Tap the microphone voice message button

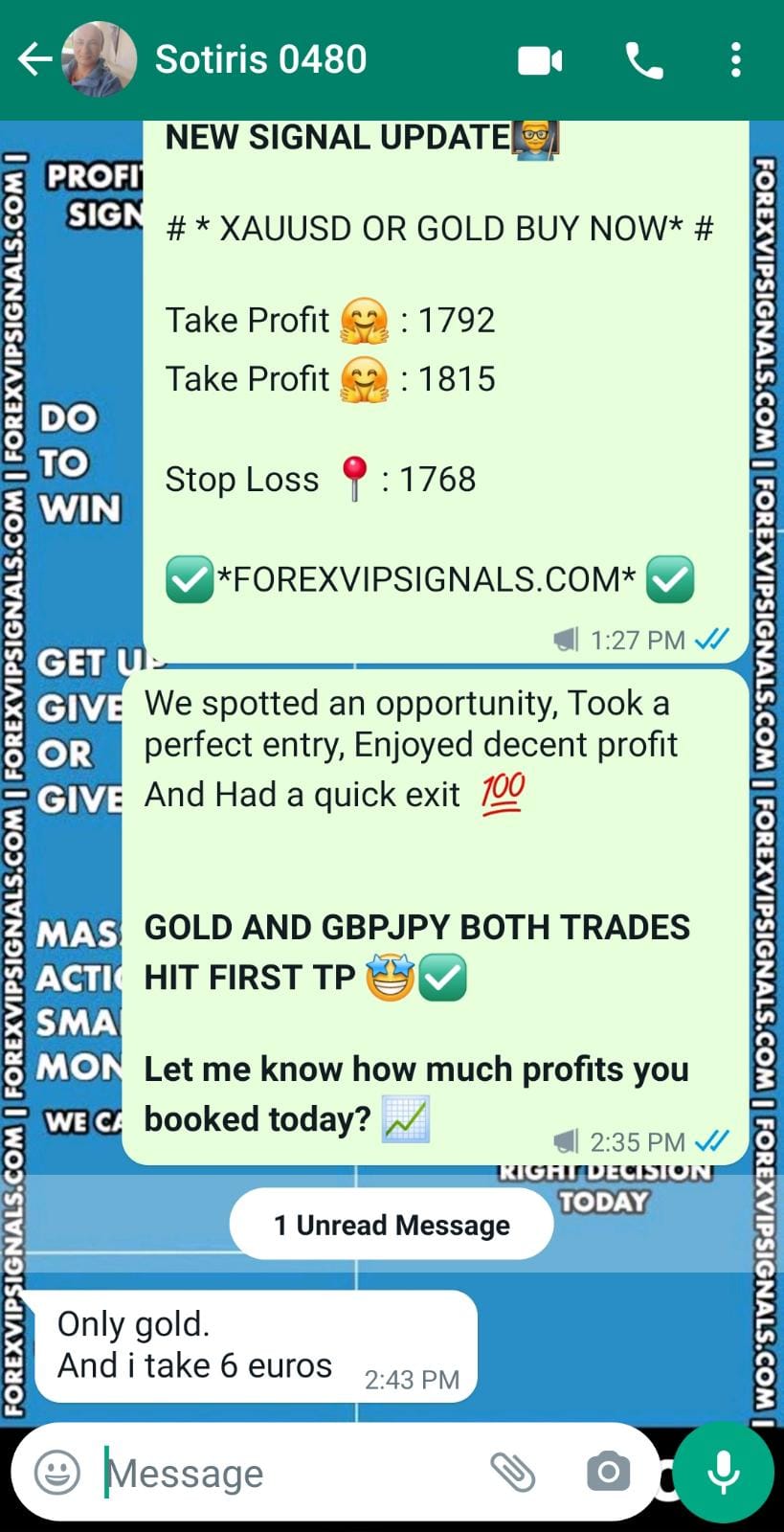tap(724, 1472)
